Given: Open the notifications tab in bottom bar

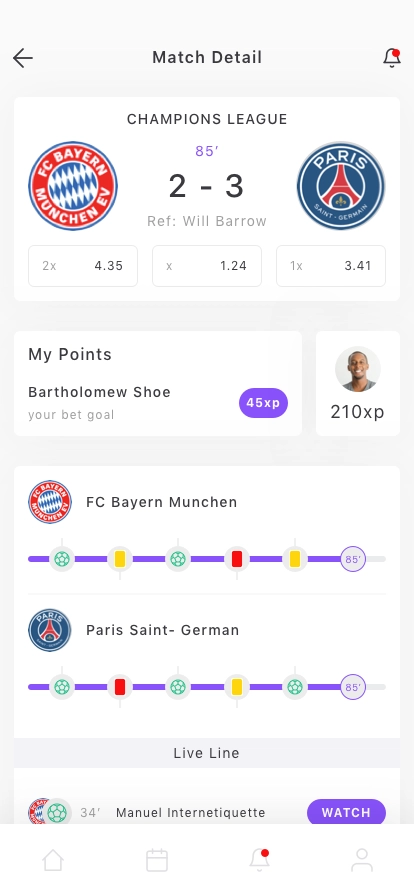Looking at the screenshot, I should pos(260,860).
